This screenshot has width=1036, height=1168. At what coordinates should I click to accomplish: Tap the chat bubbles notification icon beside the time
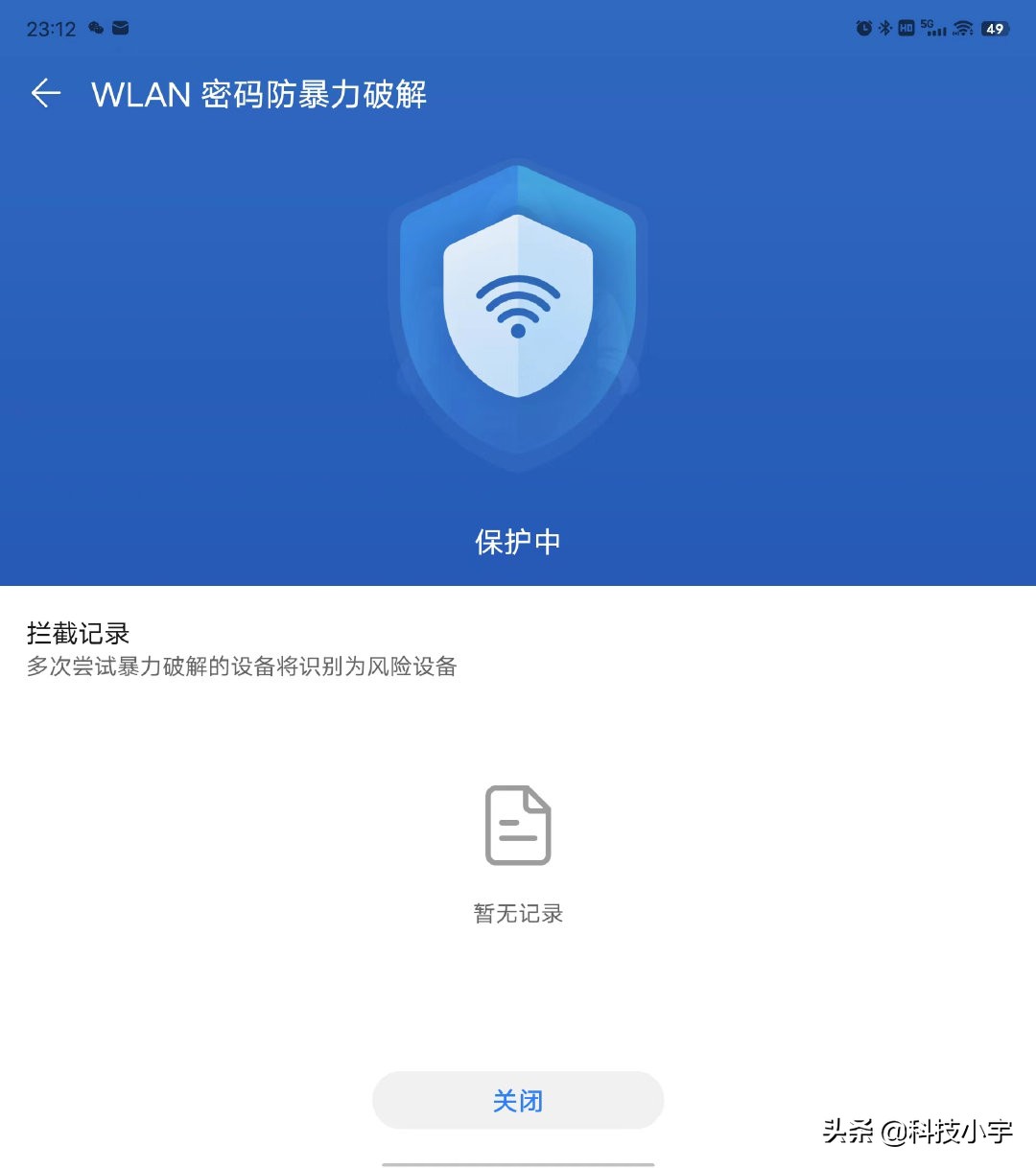[96, 30]
